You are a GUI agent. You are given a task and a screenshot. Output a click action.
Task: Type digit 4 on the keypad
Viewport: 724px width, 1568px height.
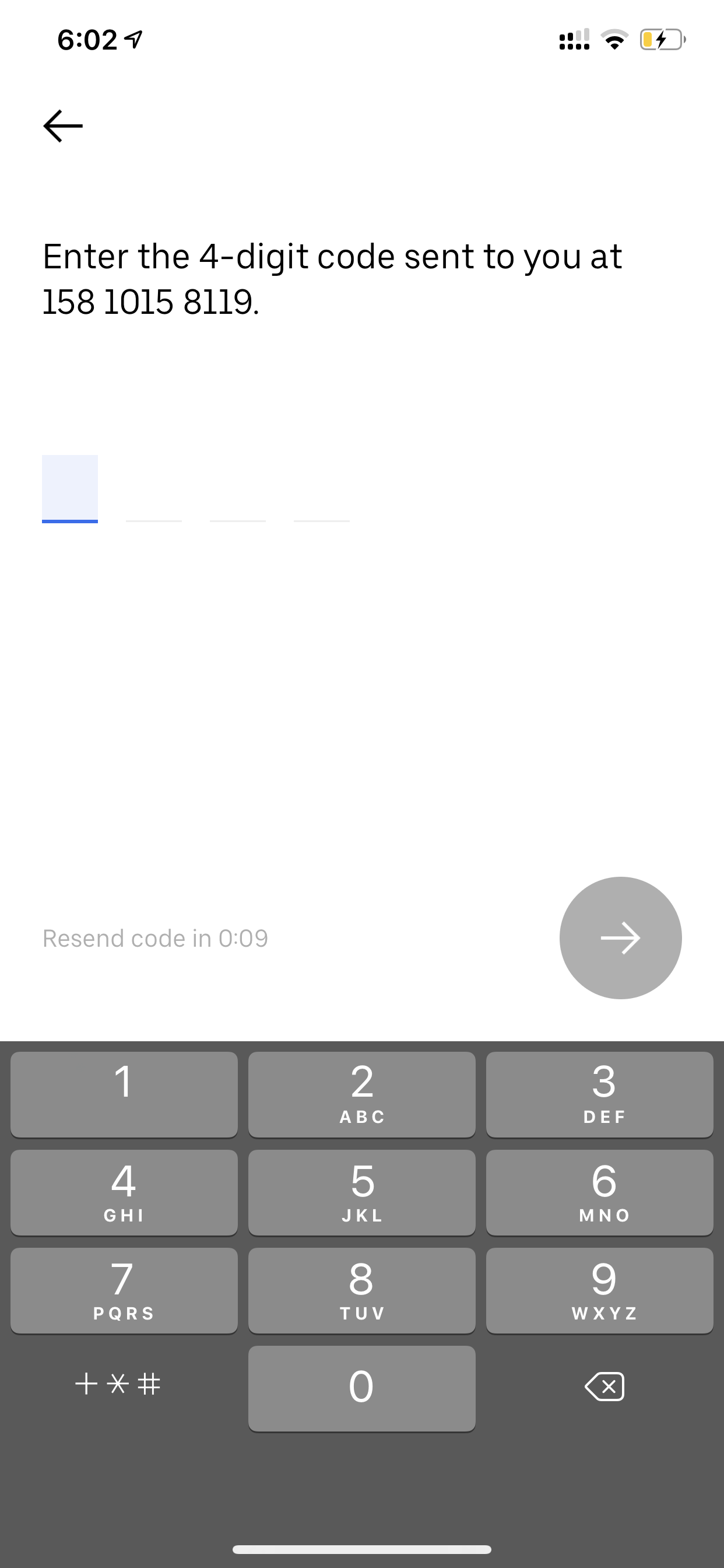[x=124, y=1192]
